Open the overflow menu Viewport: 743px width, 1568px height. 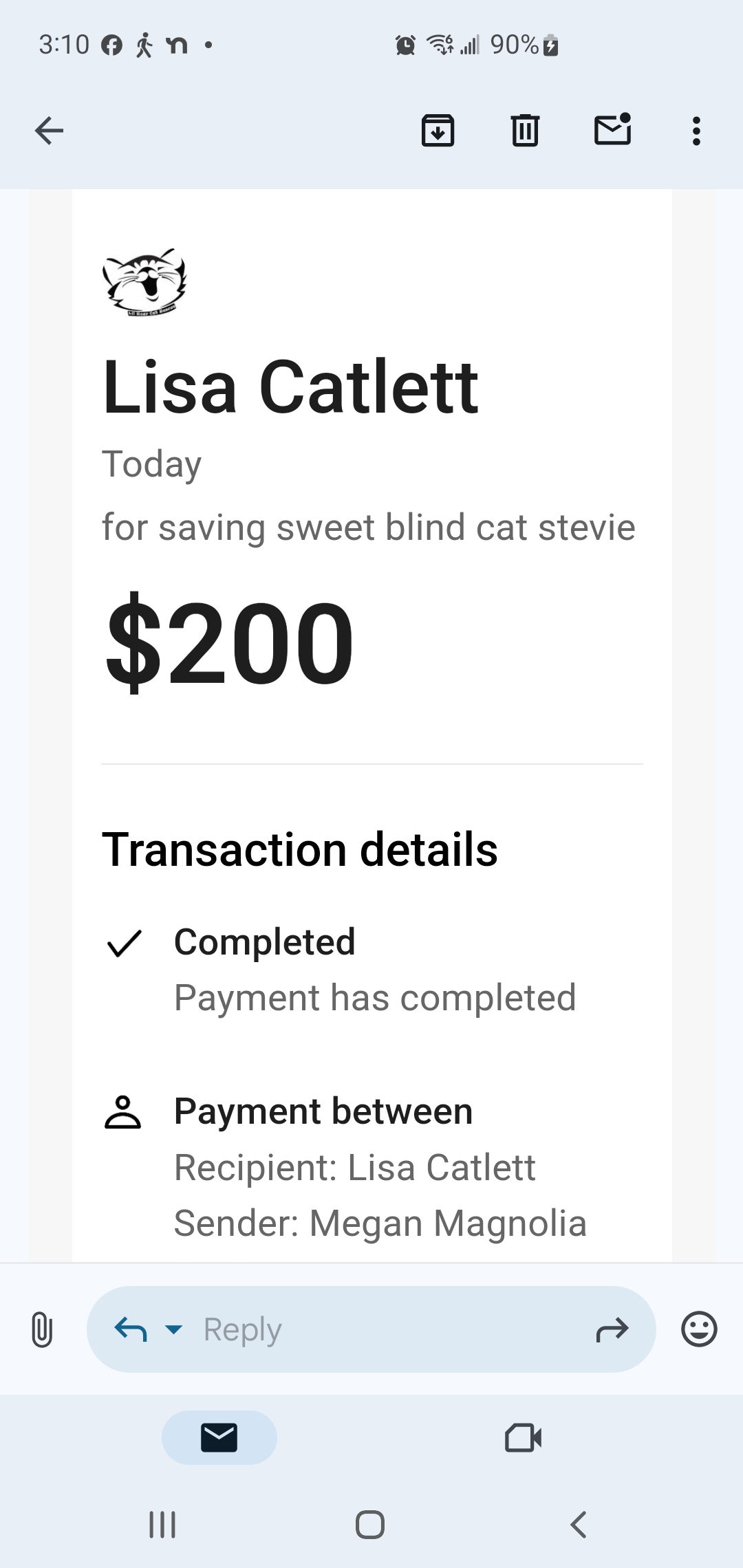[x=696, y=131]
